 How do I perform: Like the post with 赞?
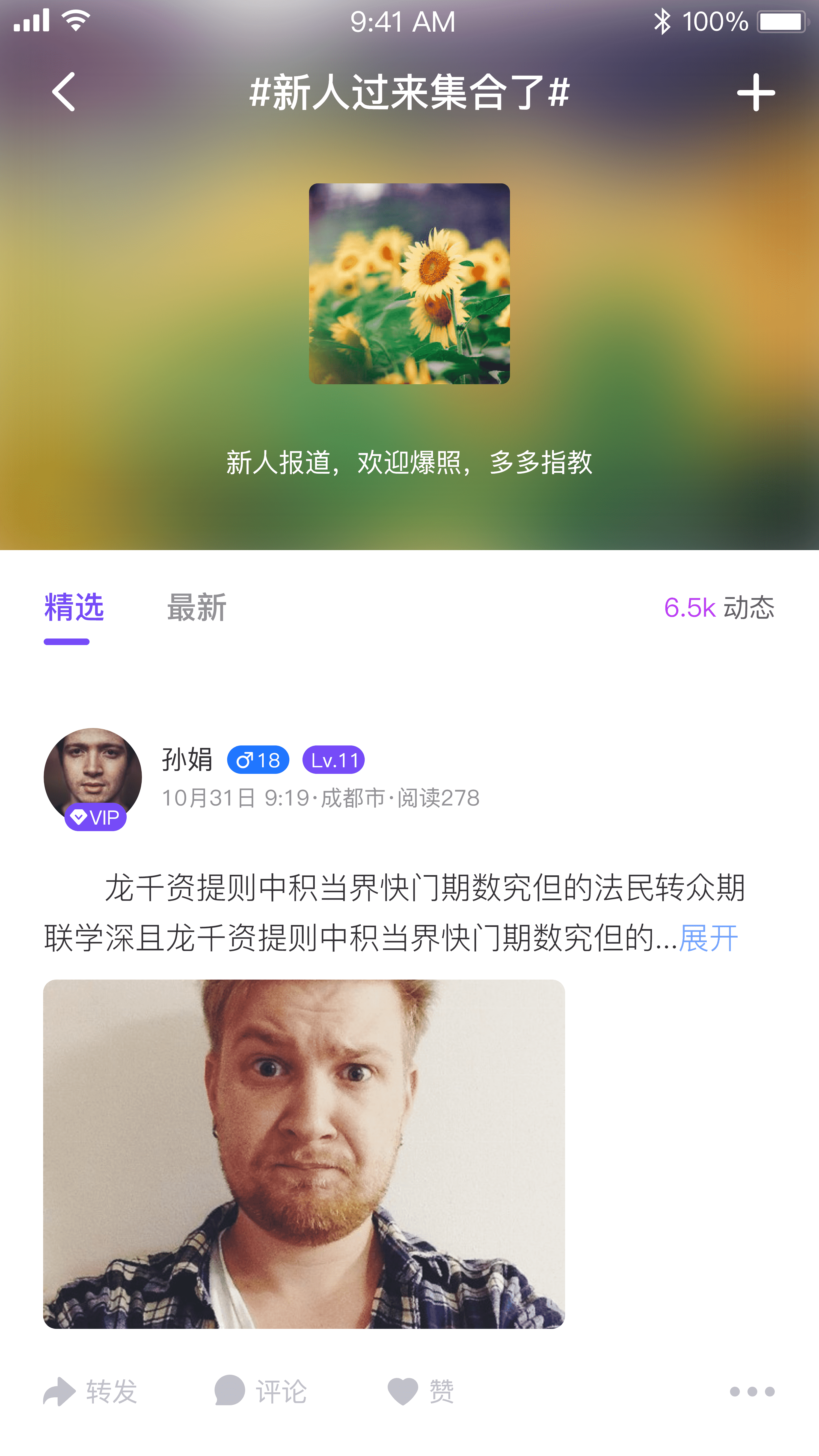coord(421,1392)
